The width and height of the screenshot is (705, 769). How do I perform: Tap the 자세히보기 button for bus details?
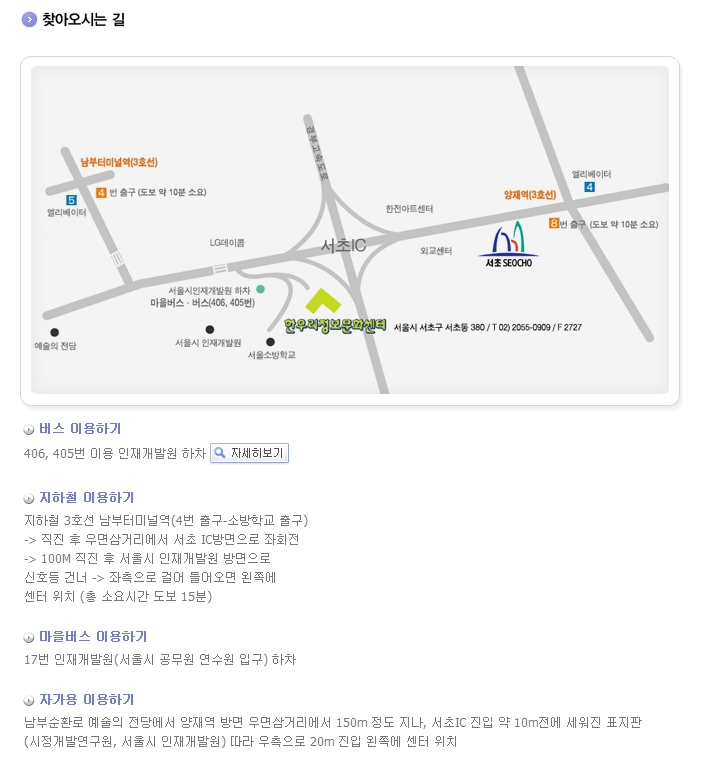click(250, 453)
